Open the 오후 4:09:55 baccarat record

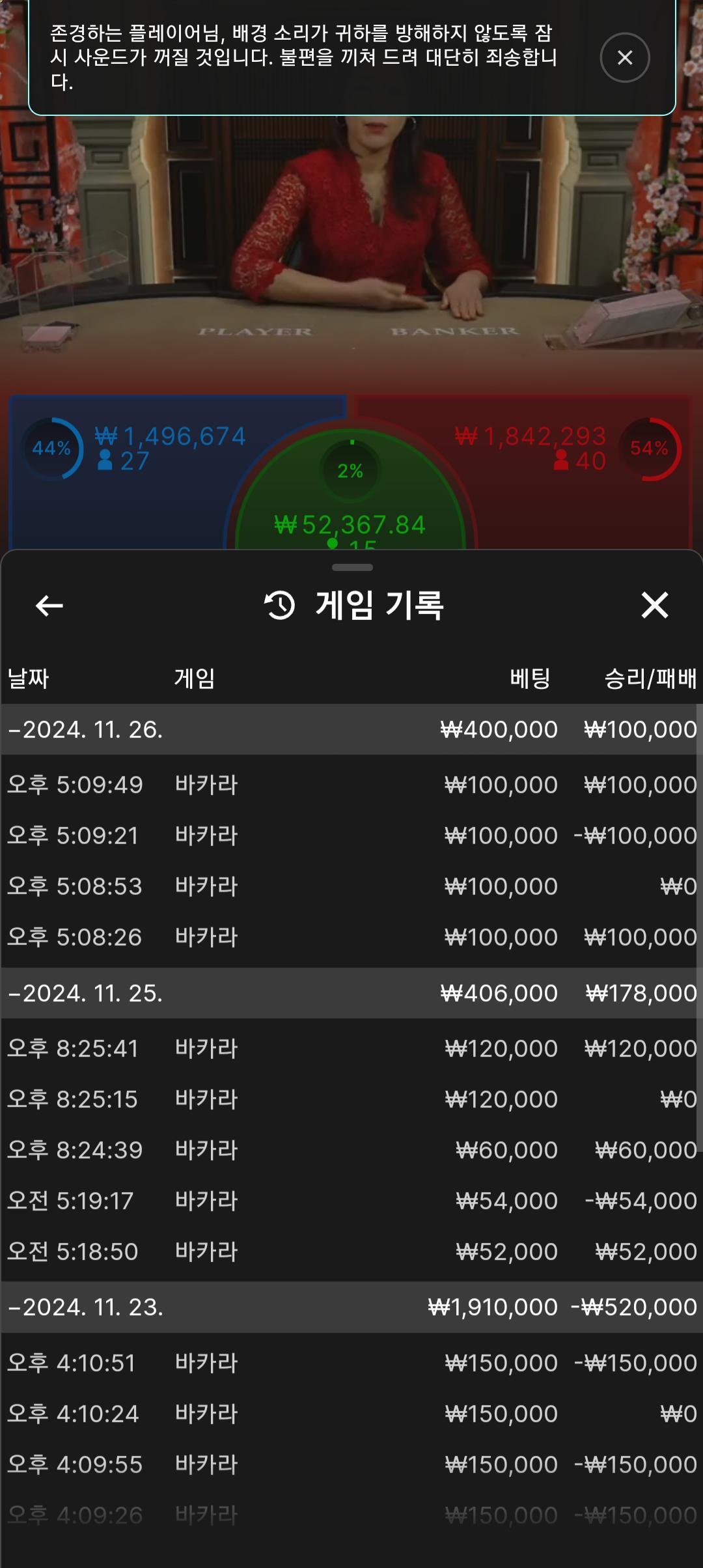pyautogui.click(x=351, y=1464)
